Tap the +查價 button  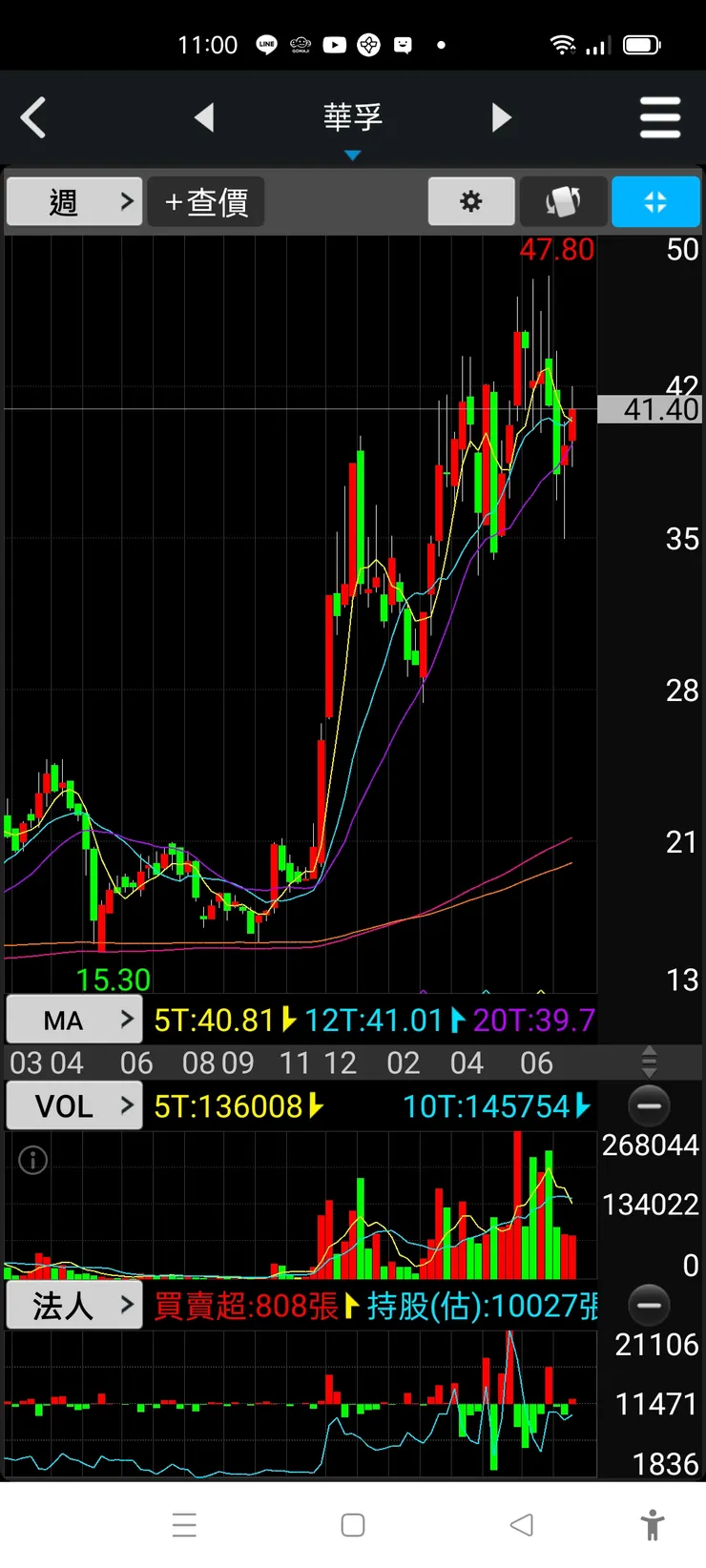(x=206, y=201)
